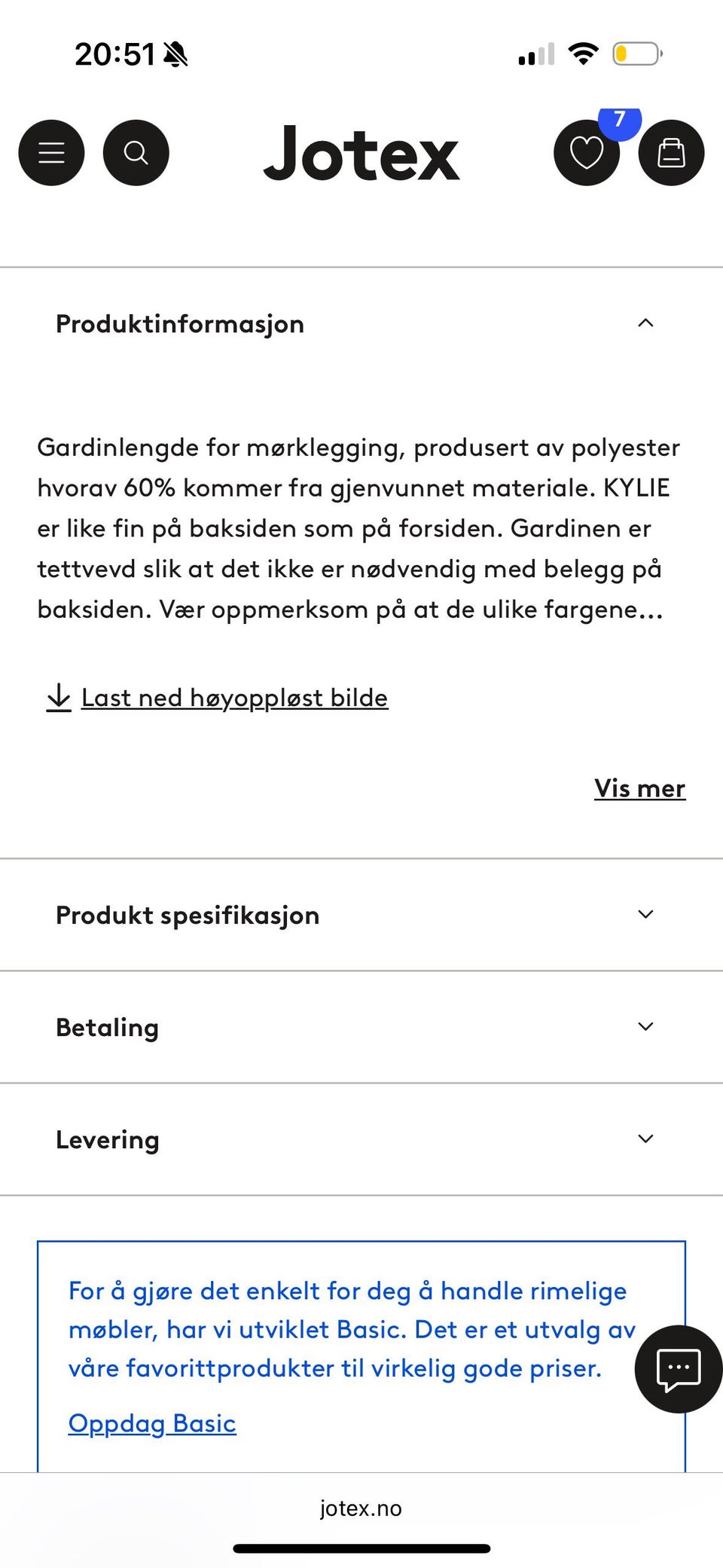Expand the Levering section
The height and width of the screenshot is (1568, 723).
[x=645, y=1139]
